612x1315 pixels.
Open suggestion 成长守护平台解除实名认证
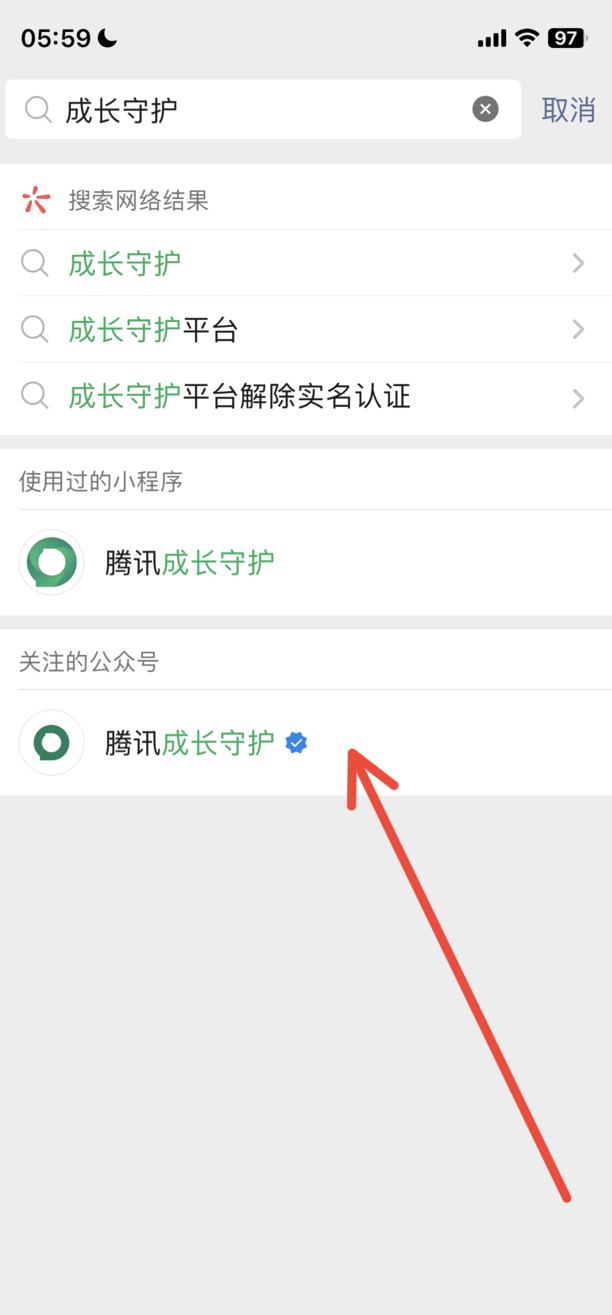(300, 397)
